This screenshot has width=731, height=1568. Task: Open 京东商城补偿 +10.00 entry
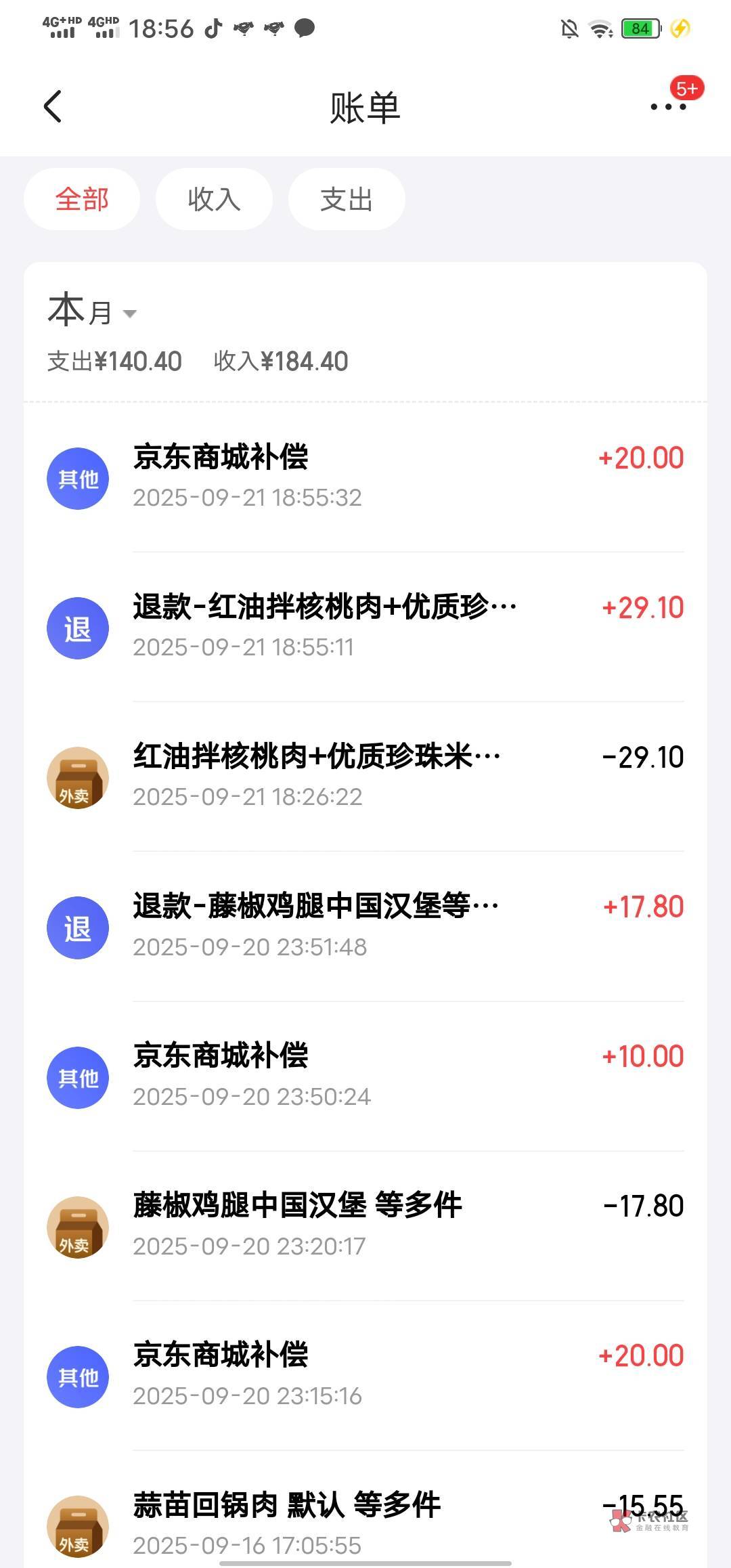tap(365, 1076)
